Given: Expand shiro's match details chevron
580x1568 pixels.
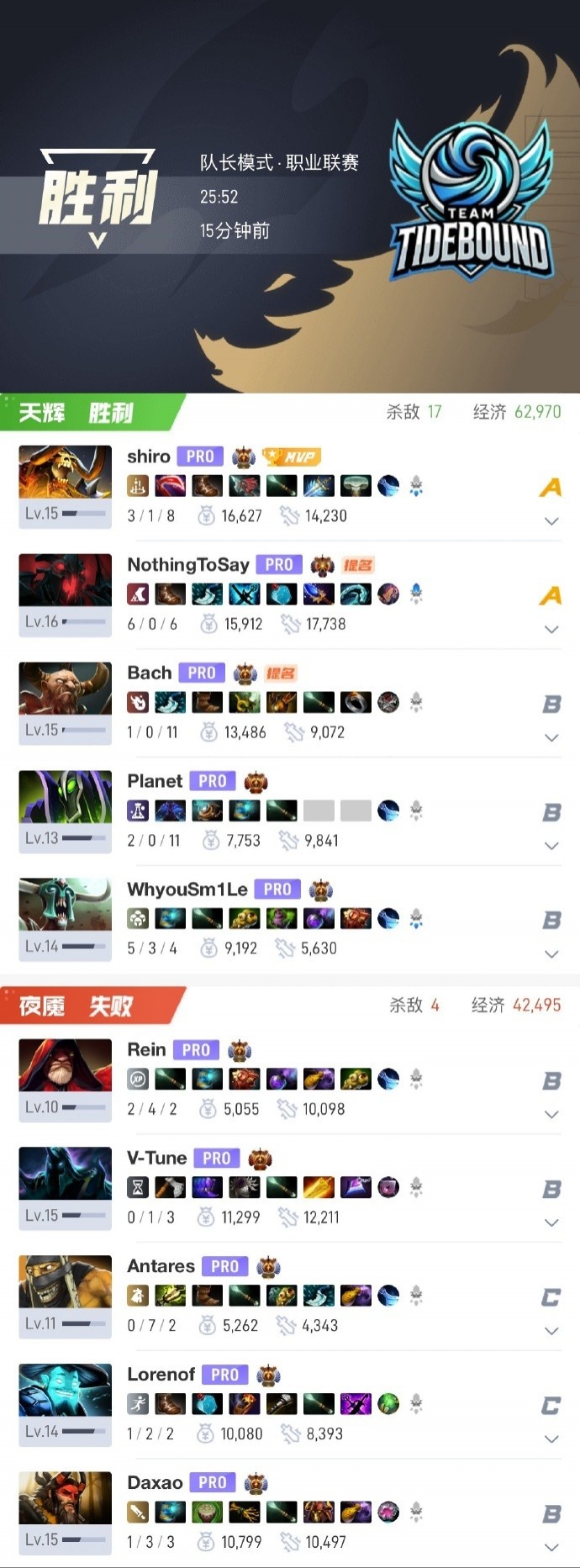Looking at the screenshot, I should (551, 521).
